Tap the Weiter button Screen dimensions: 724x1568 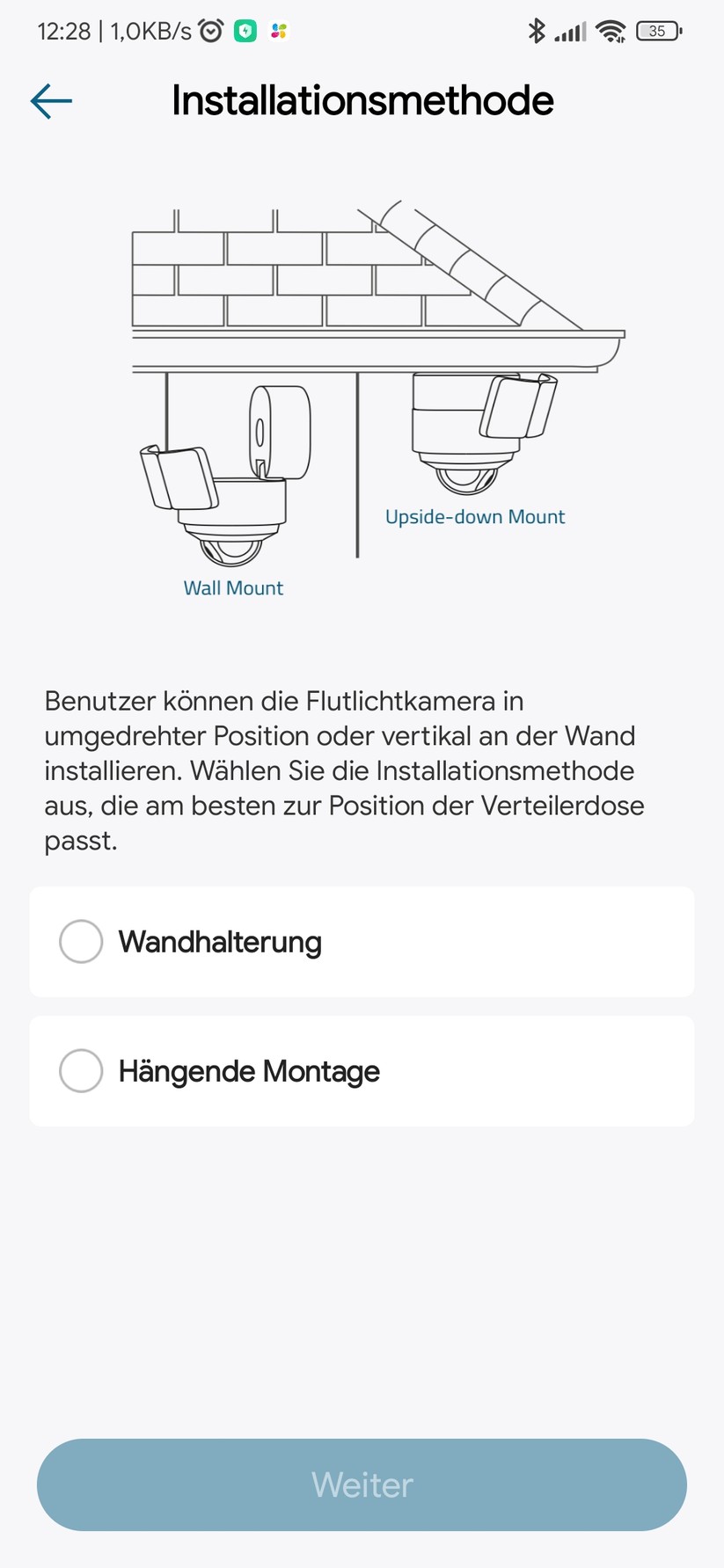click(362, 1484)
